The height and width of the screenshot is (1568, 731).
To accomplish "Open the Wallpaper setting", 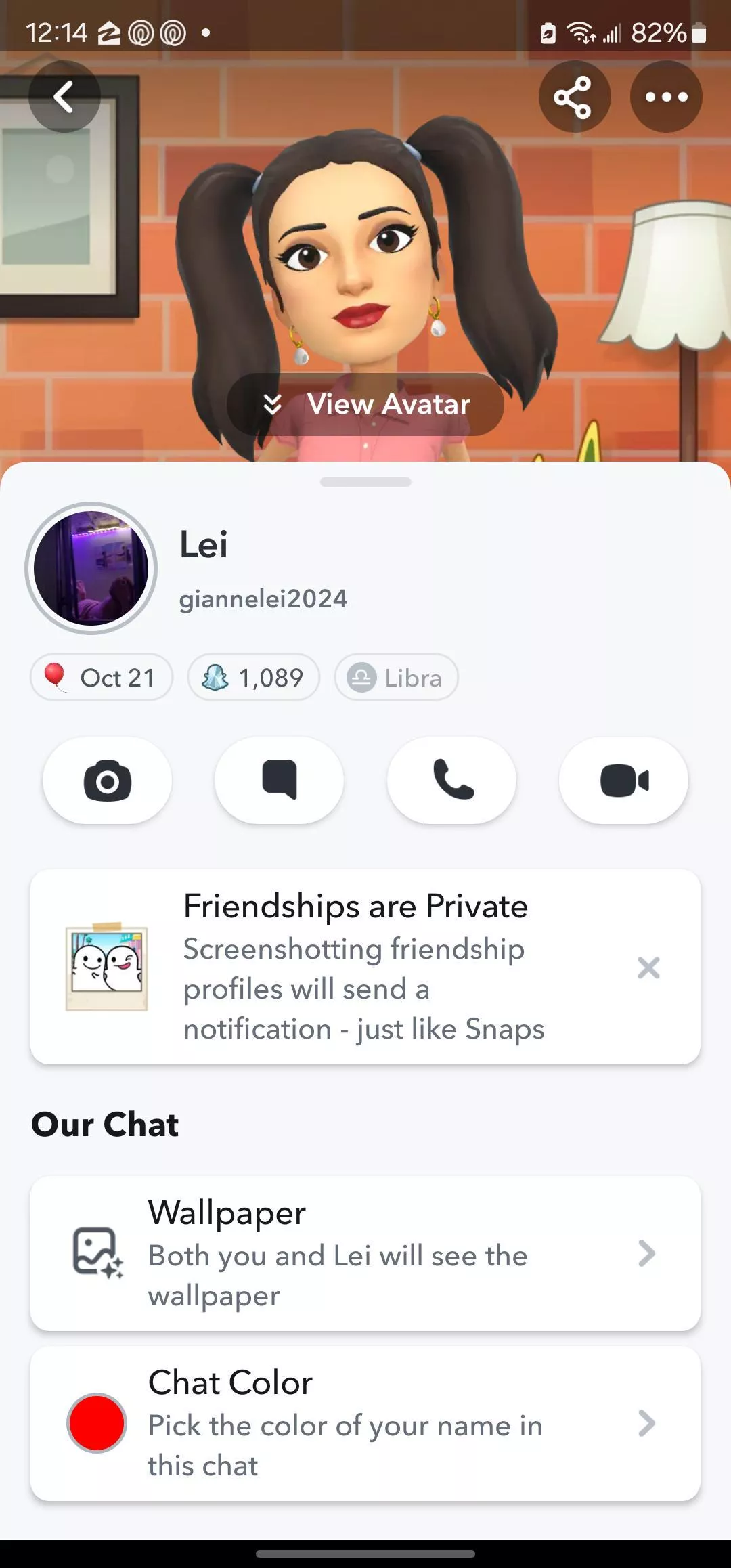I will (x=365, y=1254).
